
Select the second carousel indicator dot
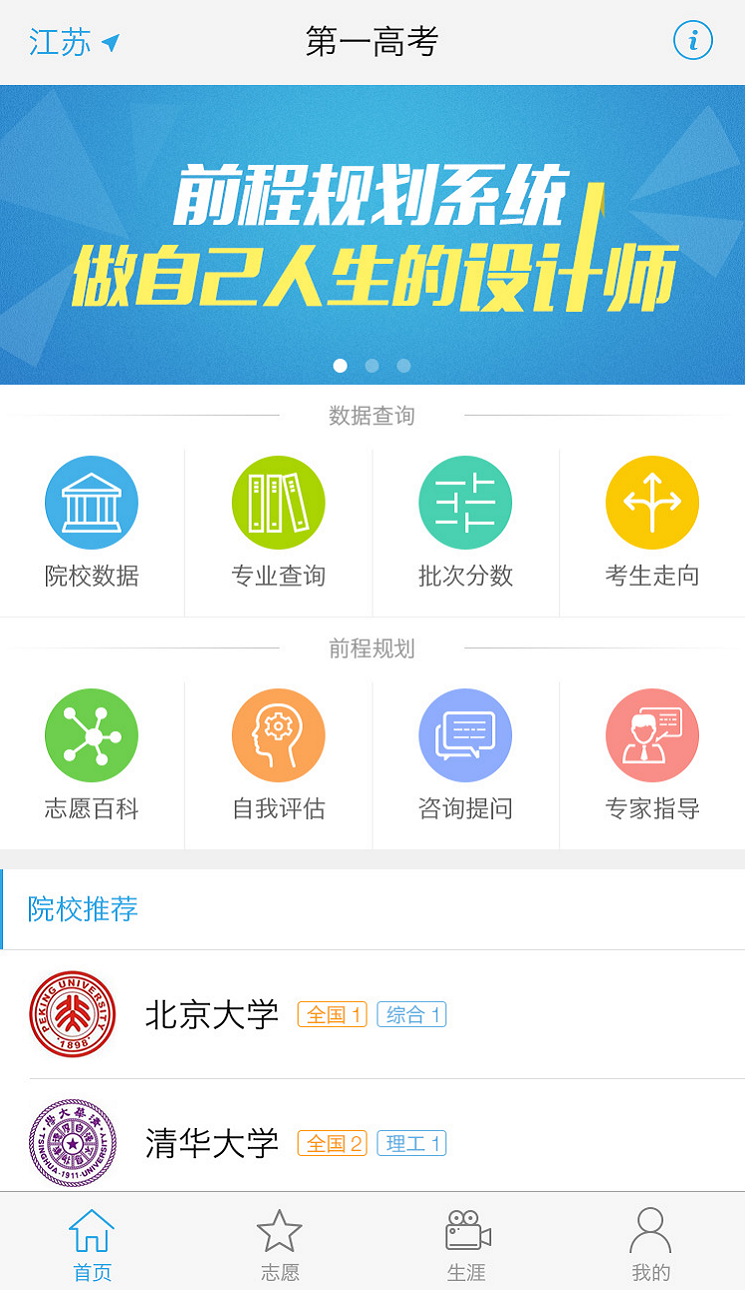(372, 366)
